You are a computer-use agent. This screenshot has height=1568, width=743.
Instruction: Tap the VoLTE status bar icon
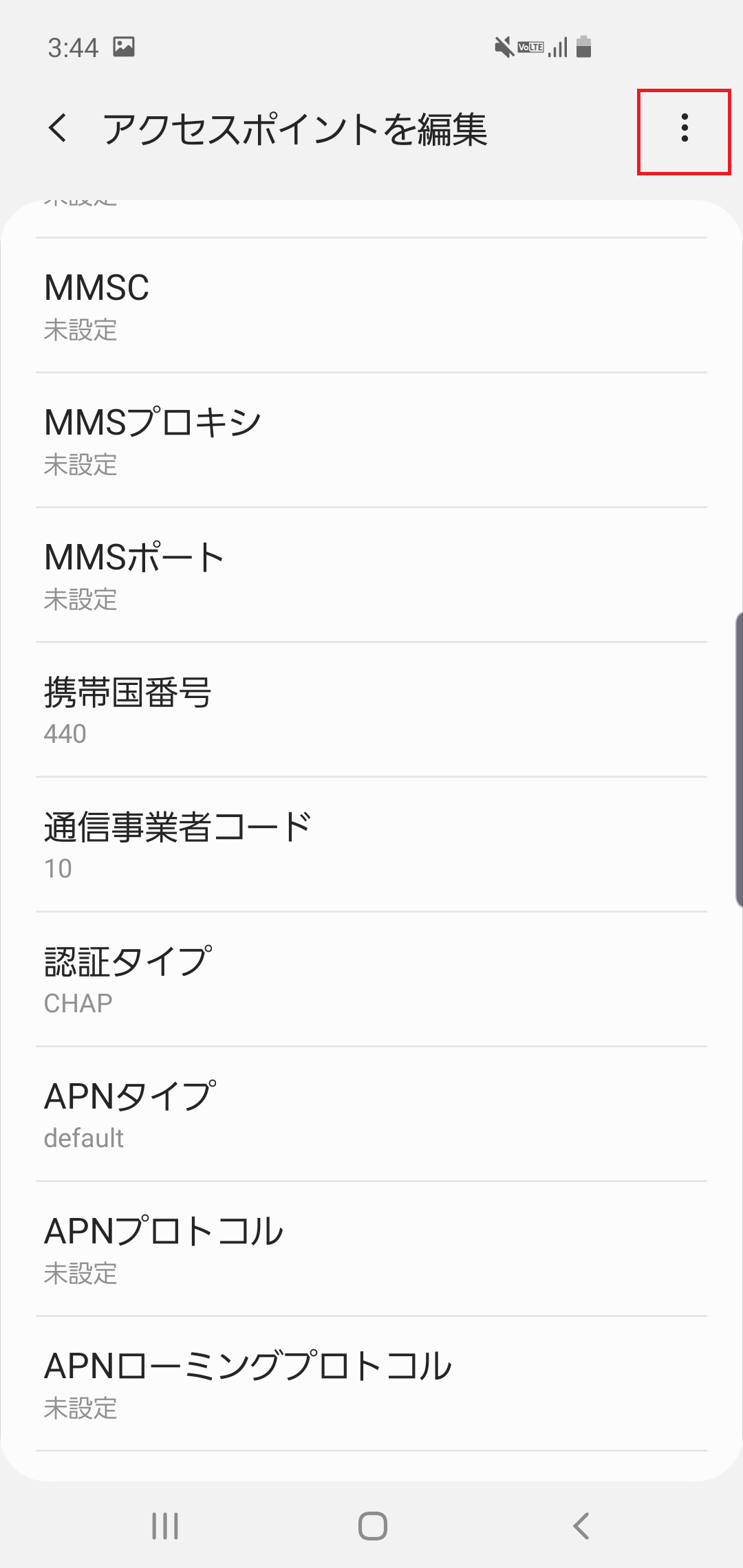530,46
